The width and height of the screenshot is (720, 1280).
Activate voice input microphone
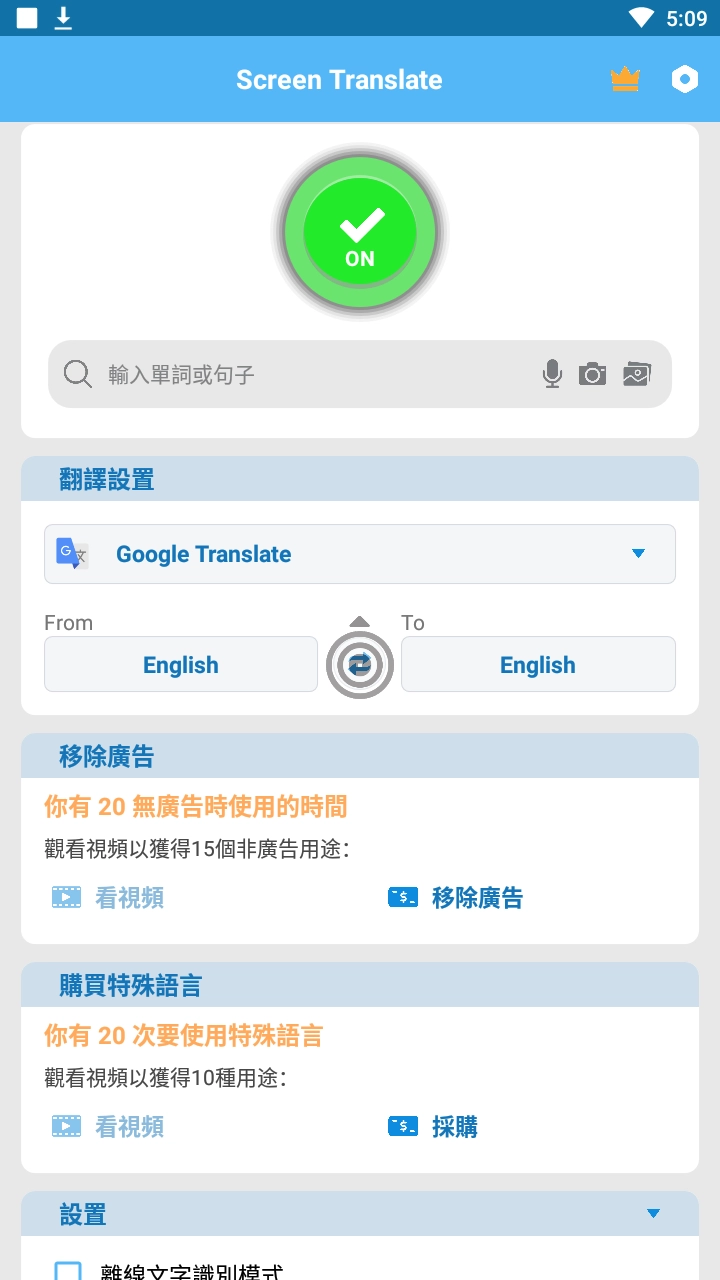(x=552, y=373)
